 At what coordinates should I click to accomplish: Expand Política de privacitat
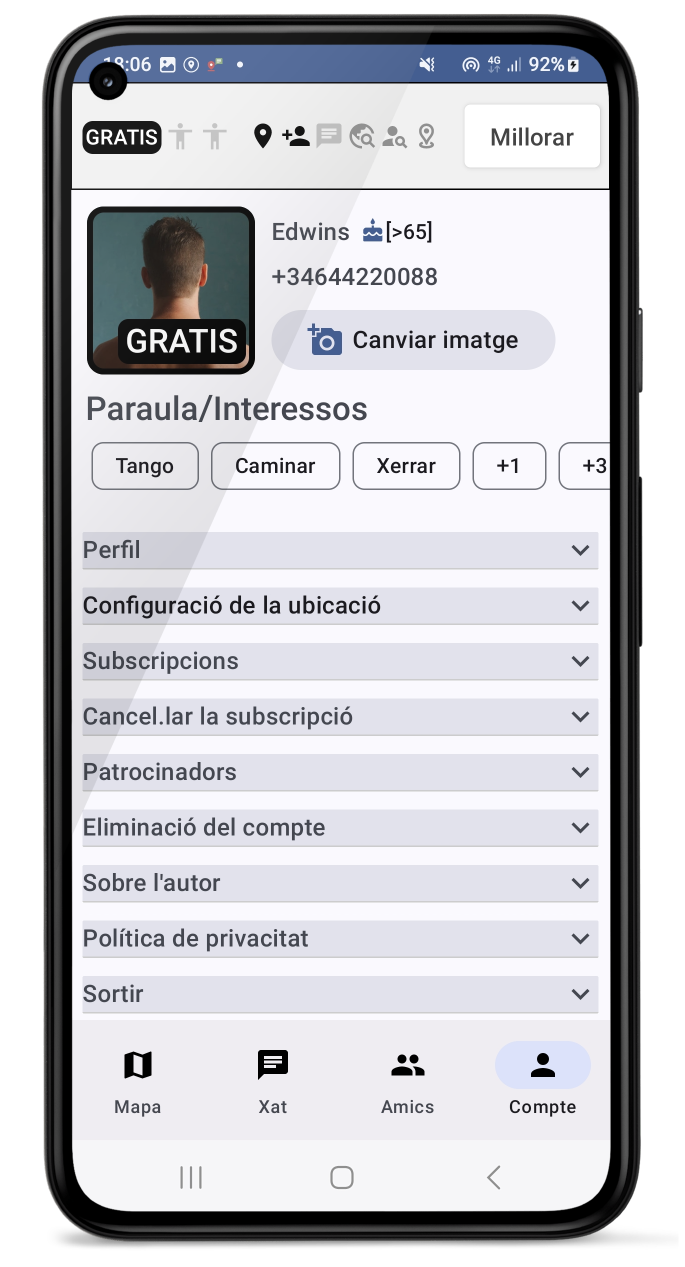coord(340,939)
